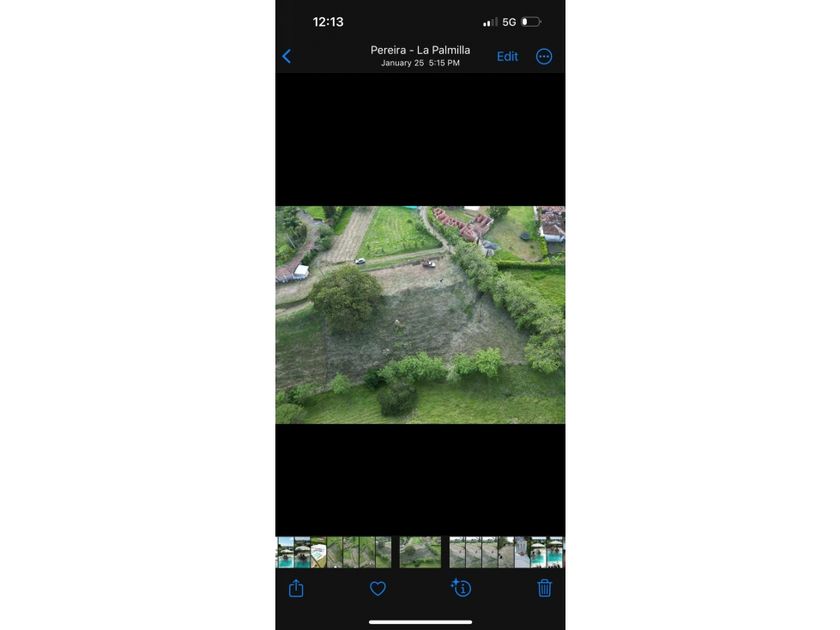
Task: Select the first pool thumbnail in filmstrip
Action: pos(285,552)
